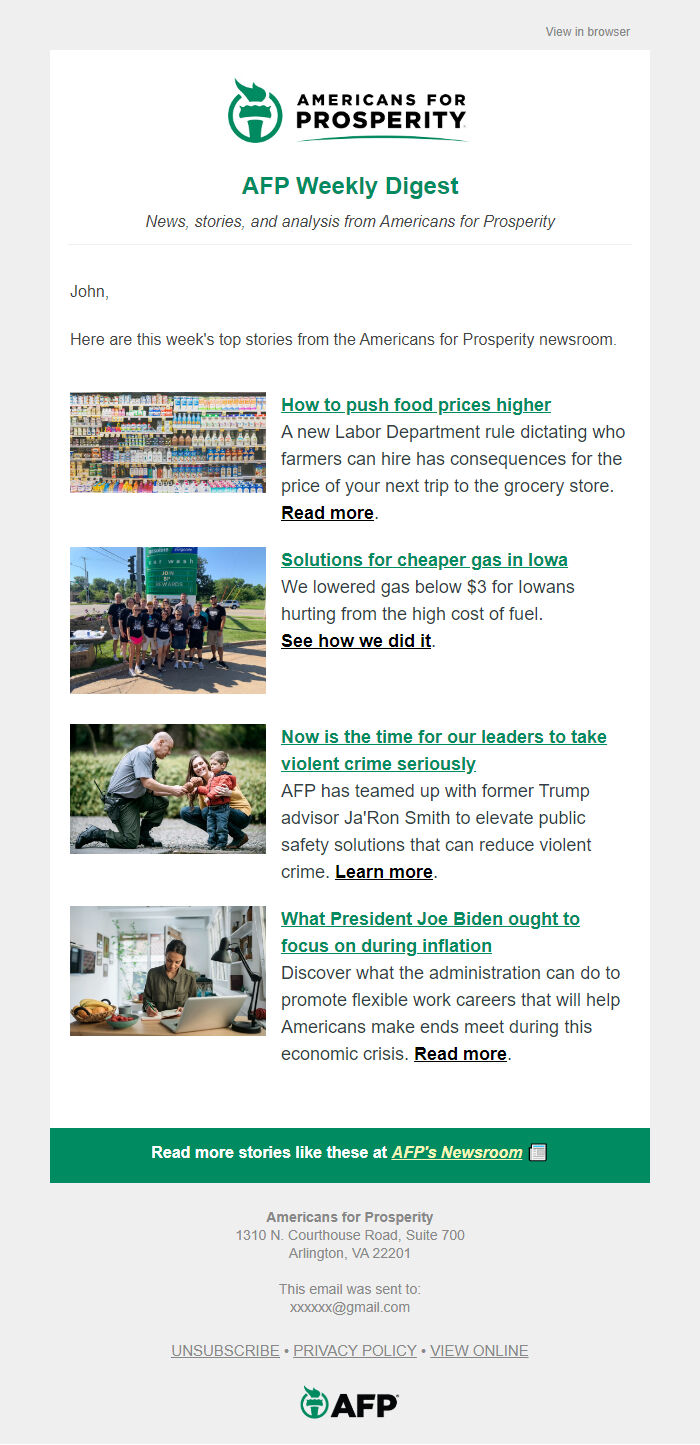This screenshot has width=700, height=1445.
Task: Tap Read more under the inflation story
Action: coord(460,1054)
